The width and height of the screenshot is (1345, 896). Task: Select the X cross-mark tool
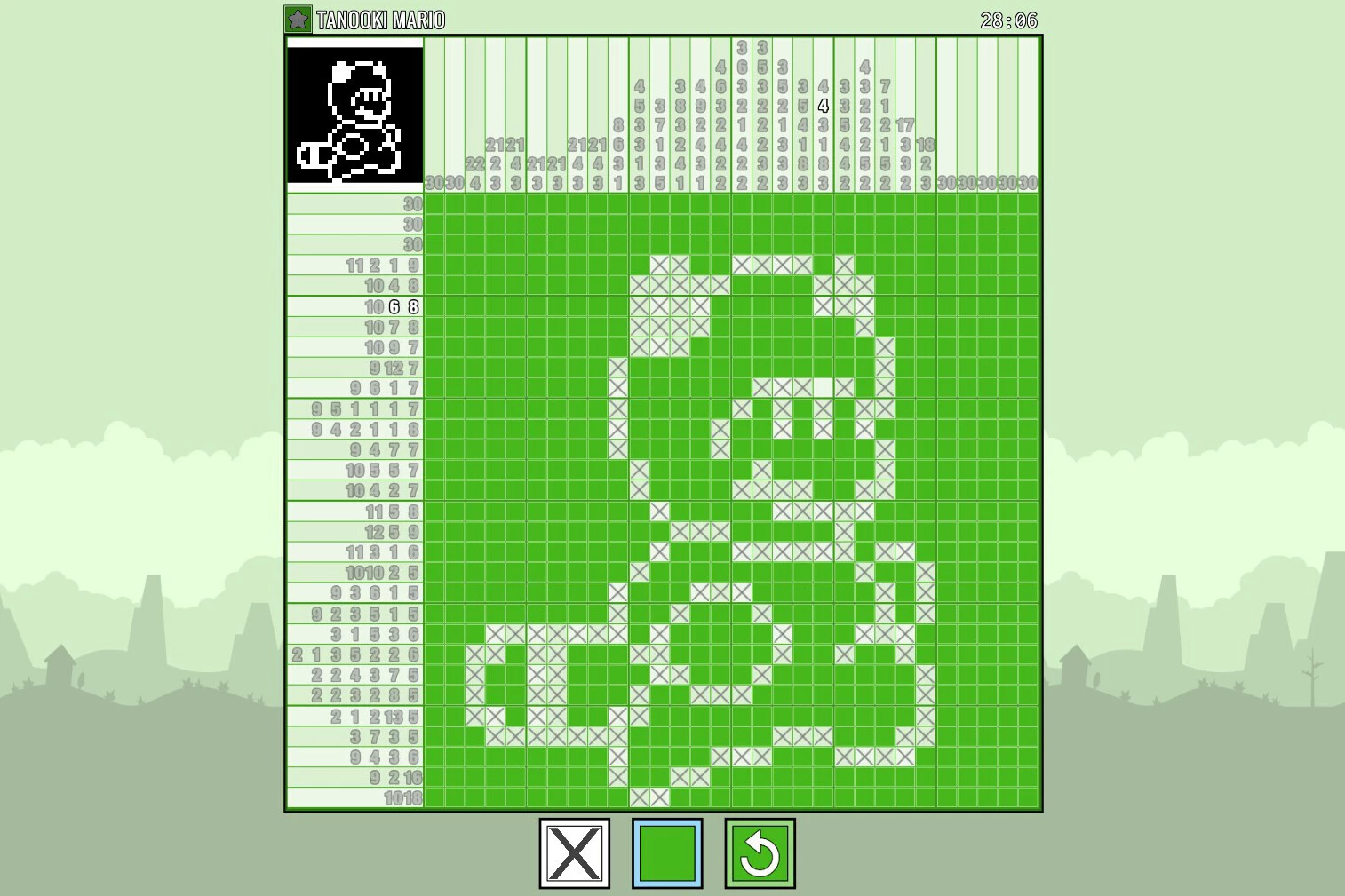click(574, 852)
